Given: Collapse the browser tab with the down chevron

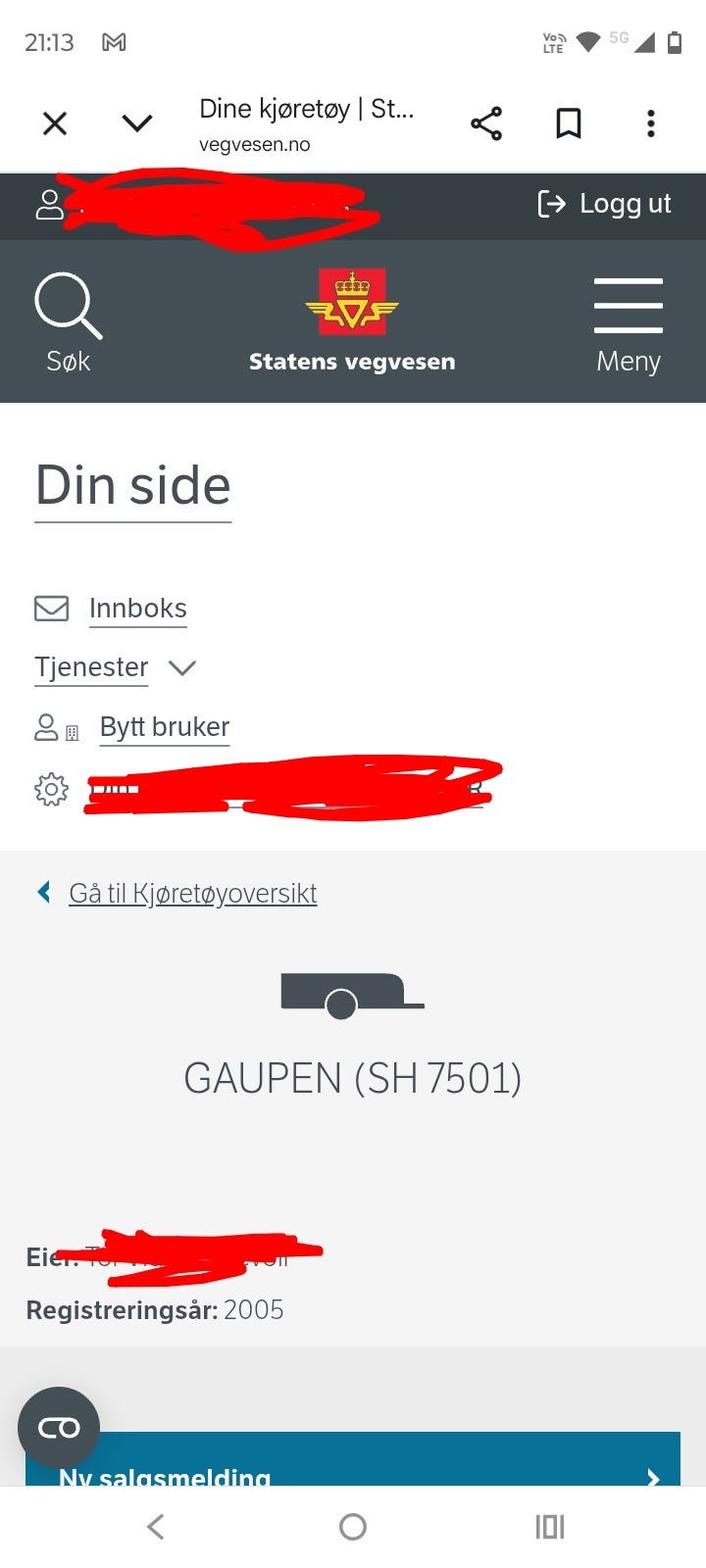Looking at the screenshot, I should [137, 122].
